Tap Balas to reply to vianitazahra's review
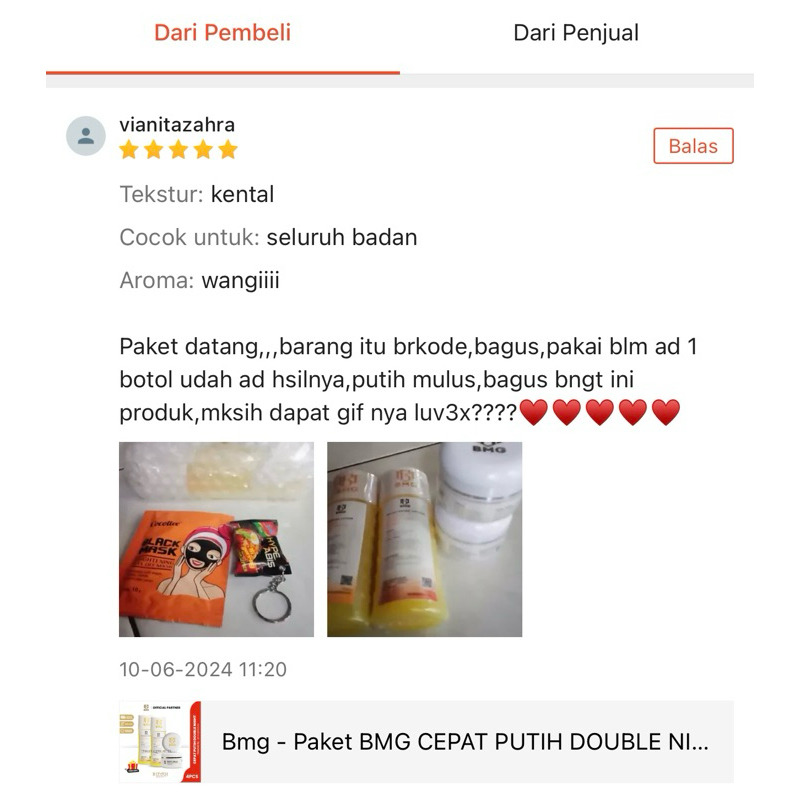The width and height of the screenshot is (800, 800). [693, 146]
